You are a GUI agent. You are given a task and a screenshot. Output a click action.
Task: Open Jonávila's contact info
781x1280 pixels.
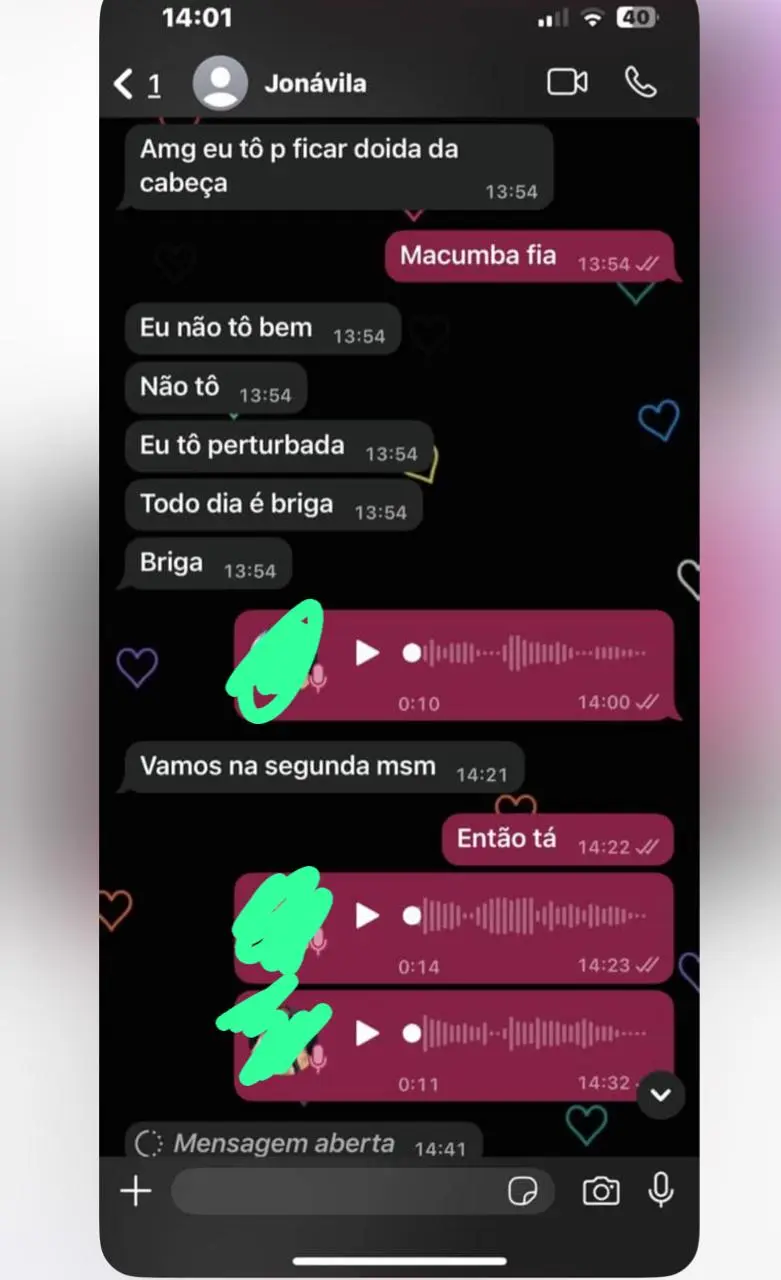[315, 84]
